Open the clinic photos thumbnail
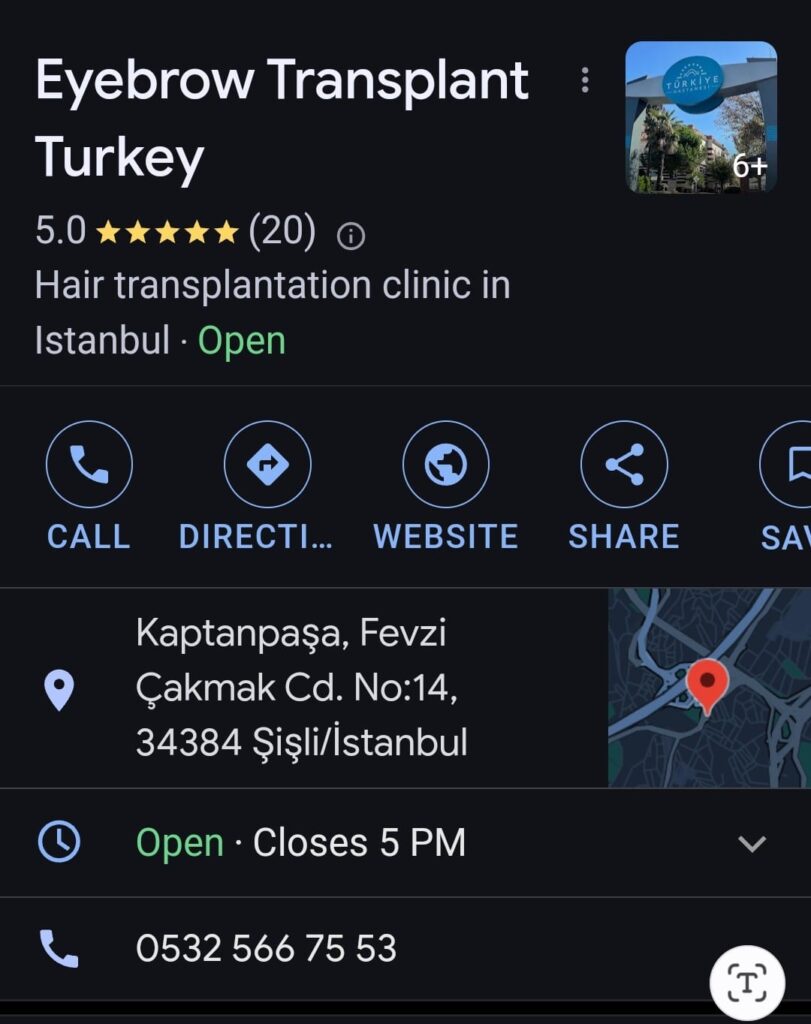 click(700, 117)
